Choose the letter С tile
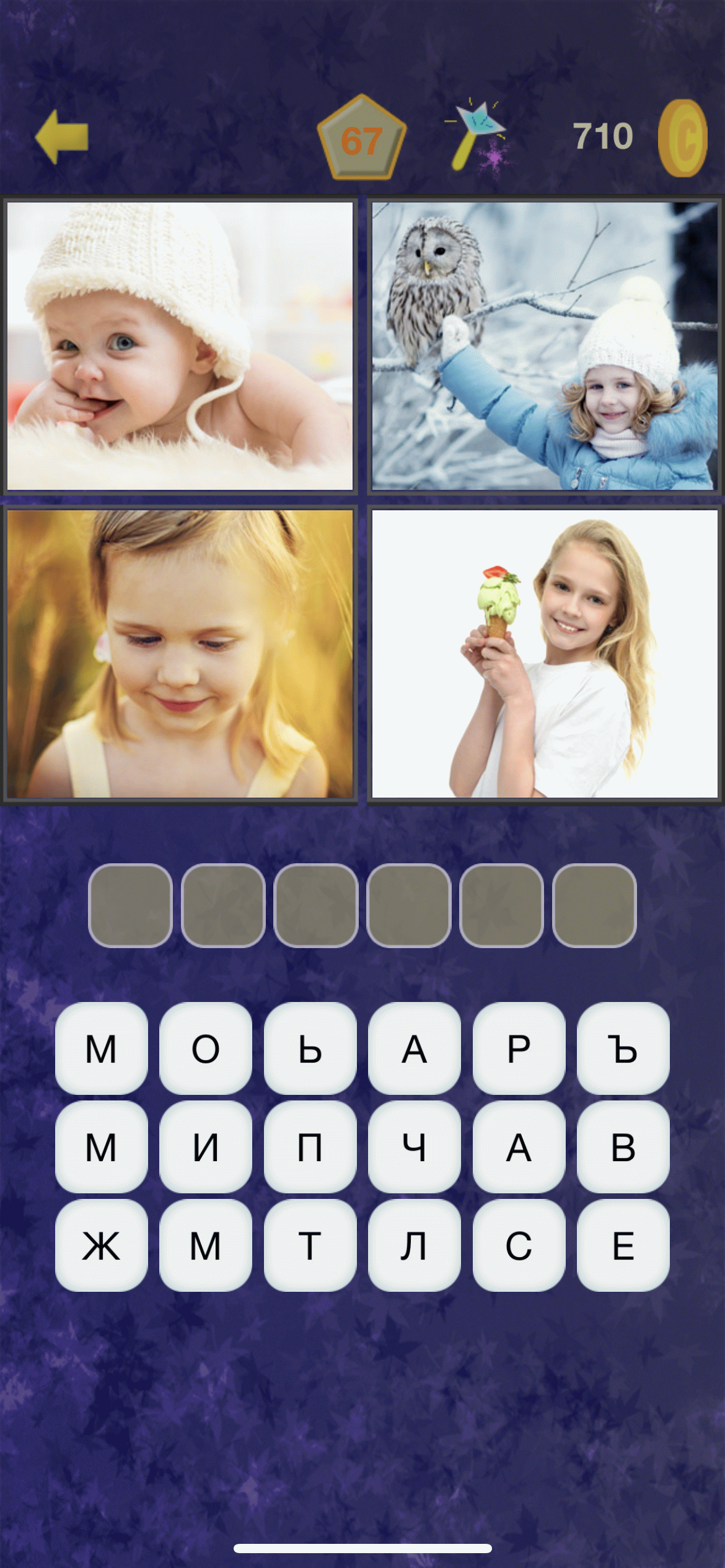 pos(519,1245)
